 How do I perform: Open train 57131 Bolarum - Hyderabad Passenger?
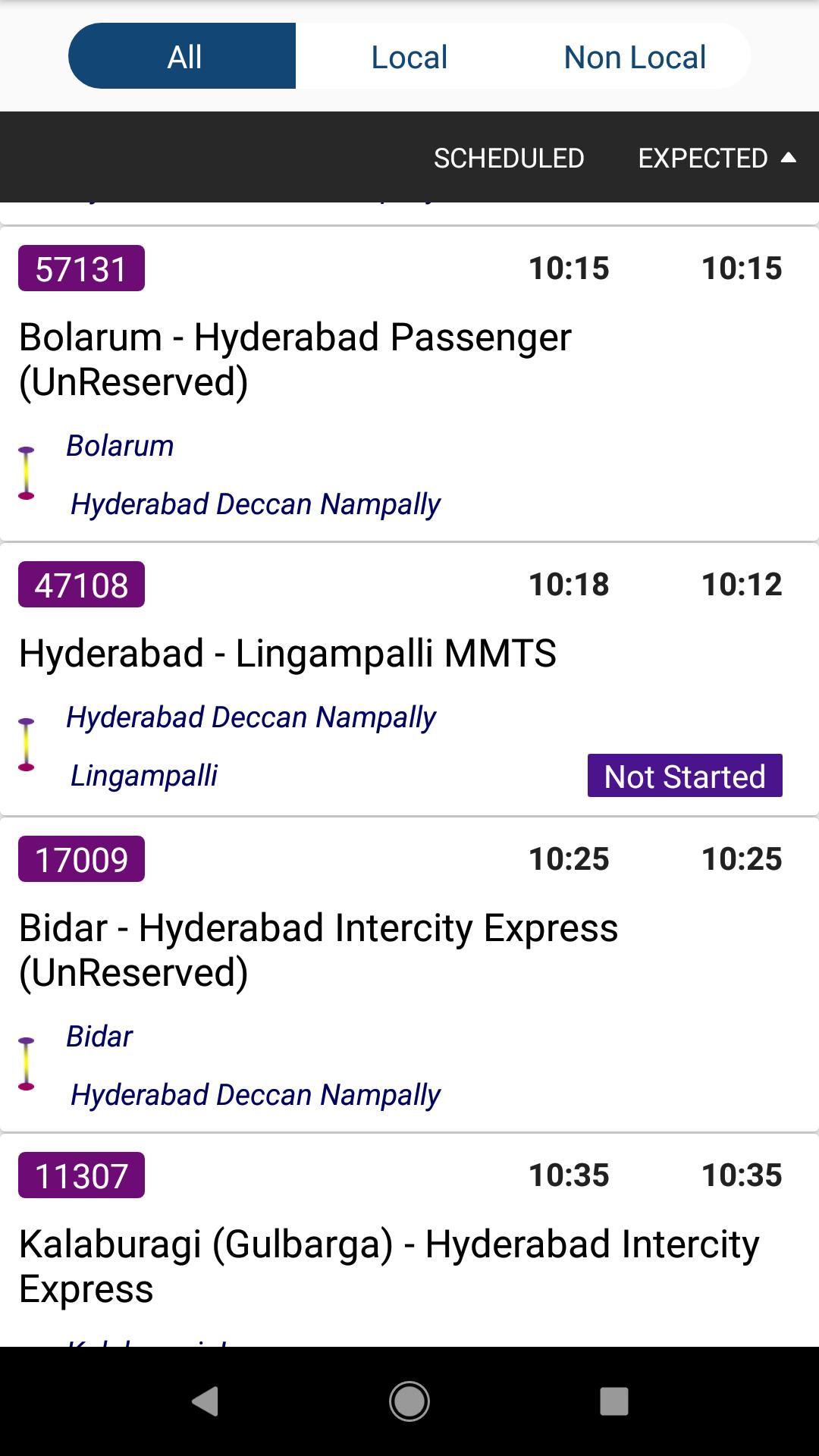295,359
